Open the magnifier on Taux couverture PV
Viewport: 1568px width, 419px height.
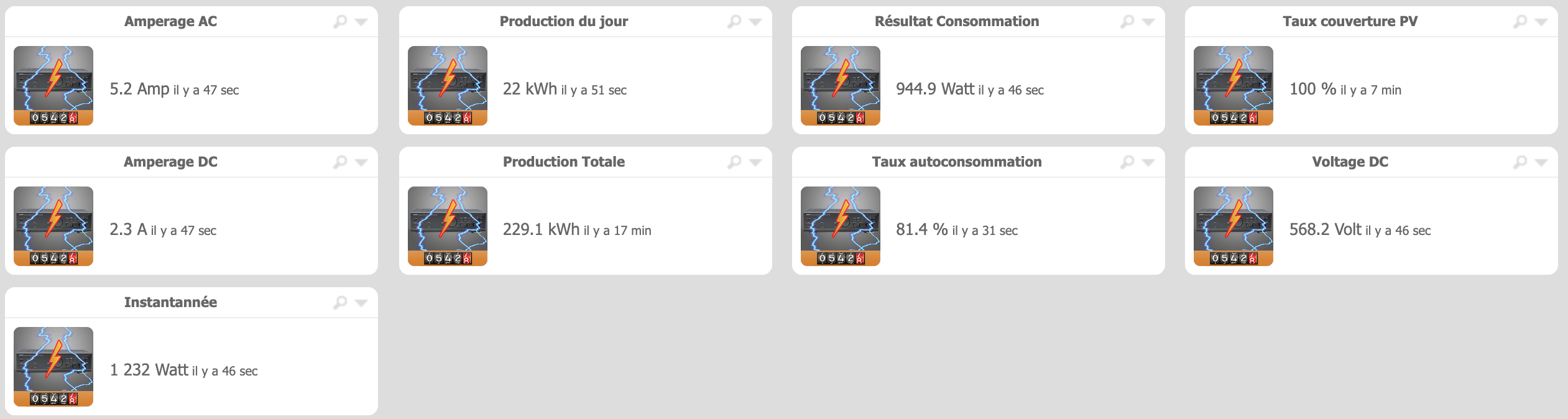click(x=1520, y=22)
